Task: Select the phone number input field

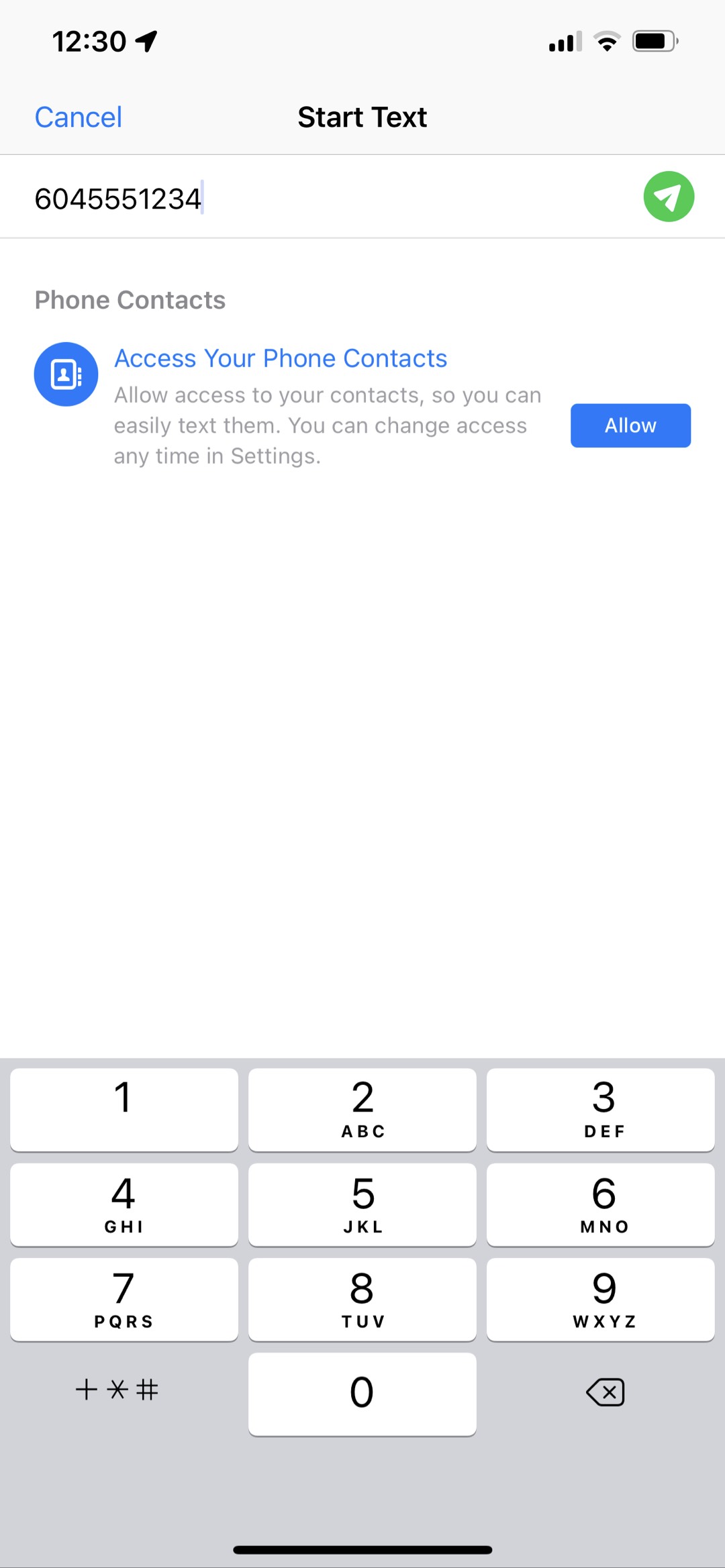Action: (269, 196)
